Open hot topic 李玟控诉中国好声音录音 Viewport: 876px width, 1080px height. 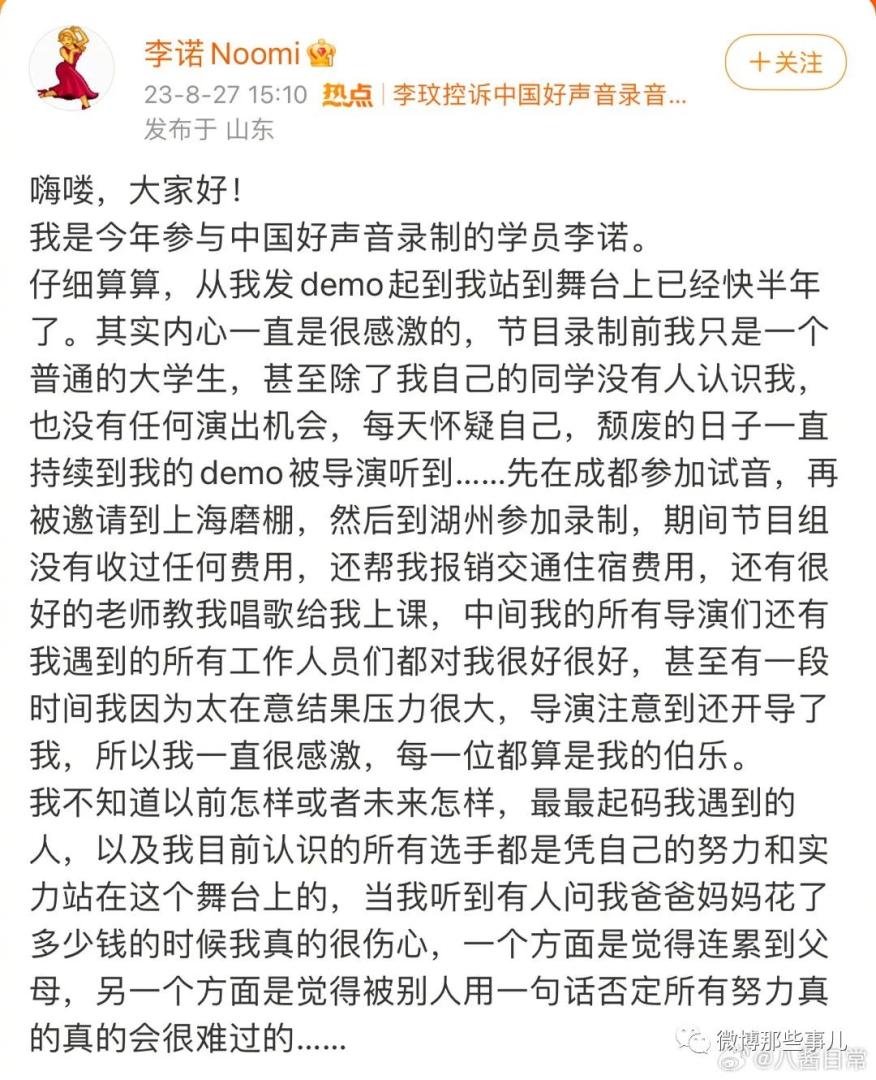(538, 96)
